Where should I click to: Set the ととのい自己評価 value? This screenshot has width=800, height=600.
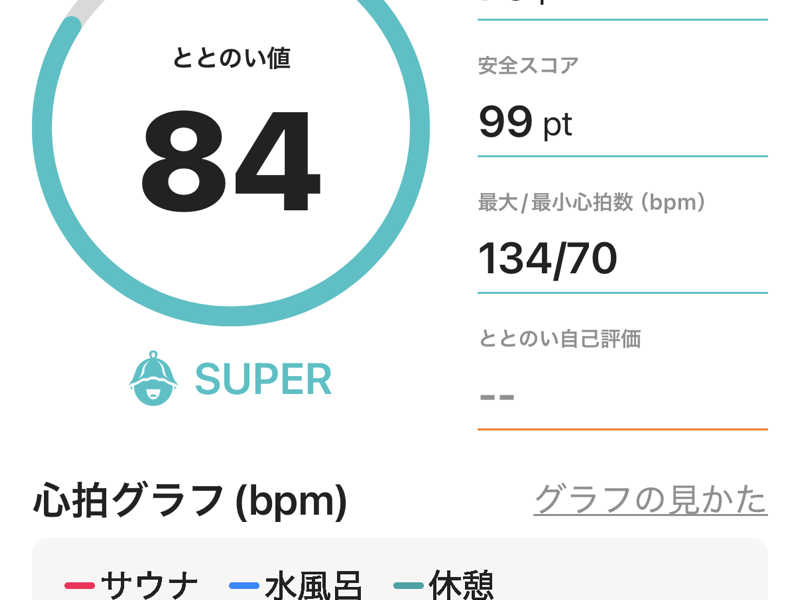point(620,395)
